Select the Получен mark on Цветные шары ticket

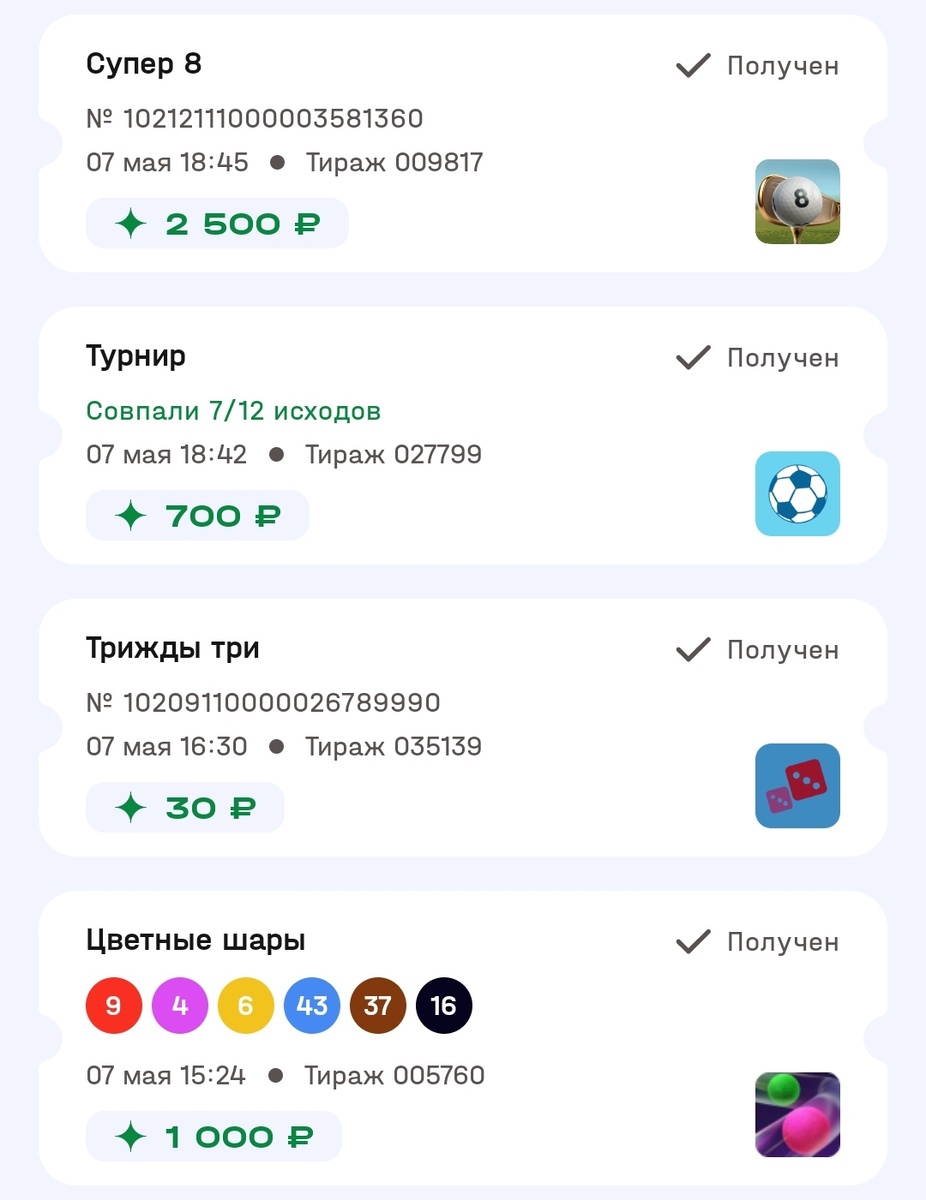click(x=692, y=940)
